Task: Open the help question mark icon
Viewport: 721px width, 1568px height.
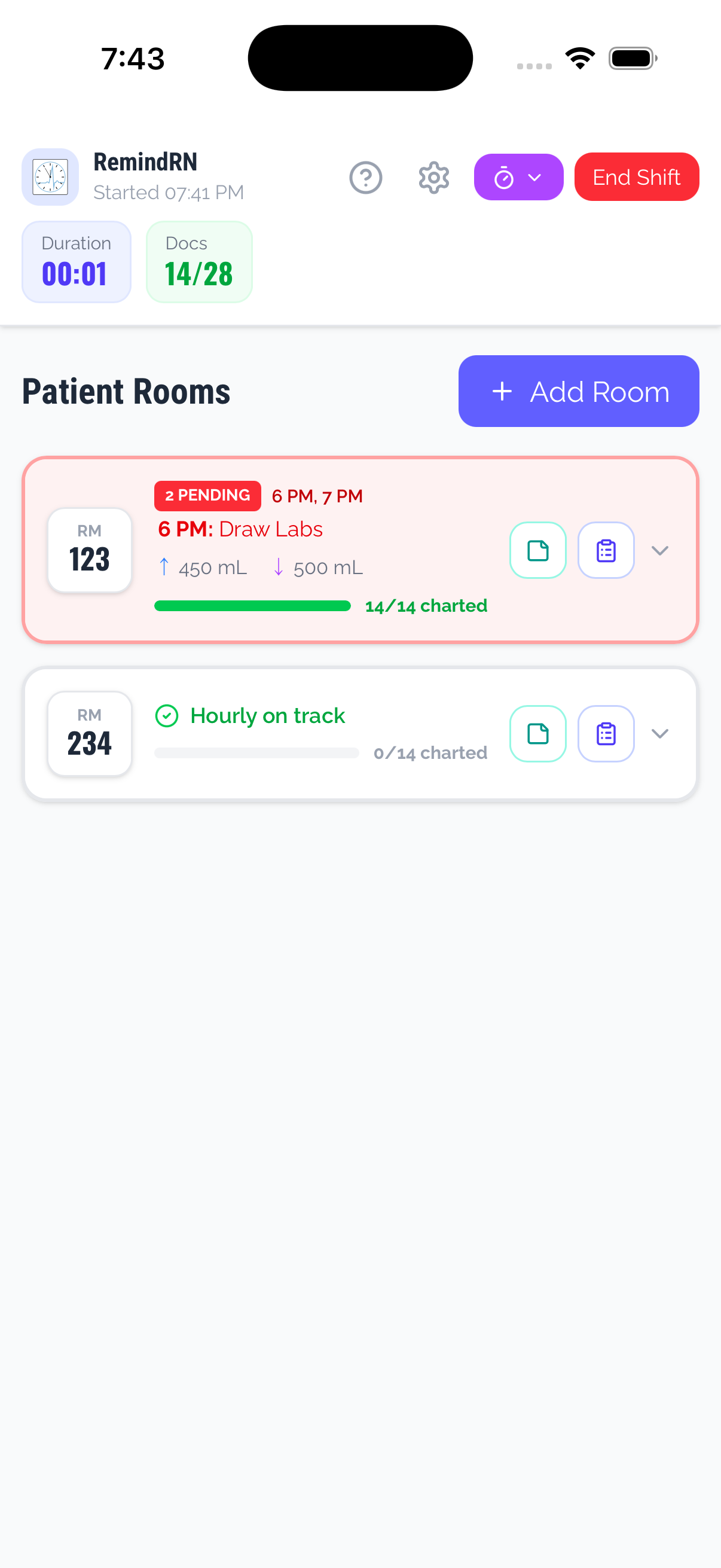Action: coord(366,178)
